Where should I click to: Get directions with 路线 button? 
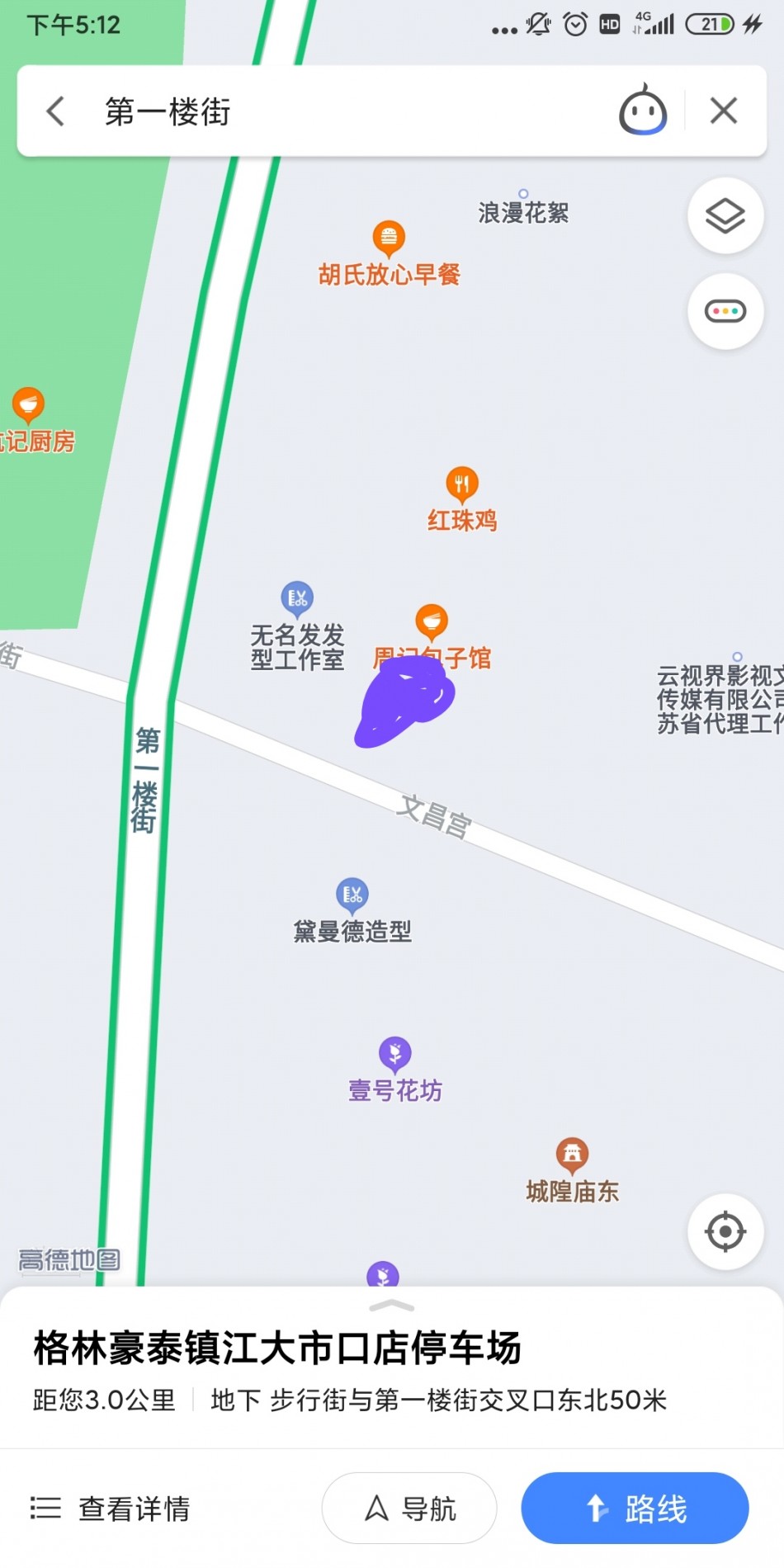tap(635, 1509)
